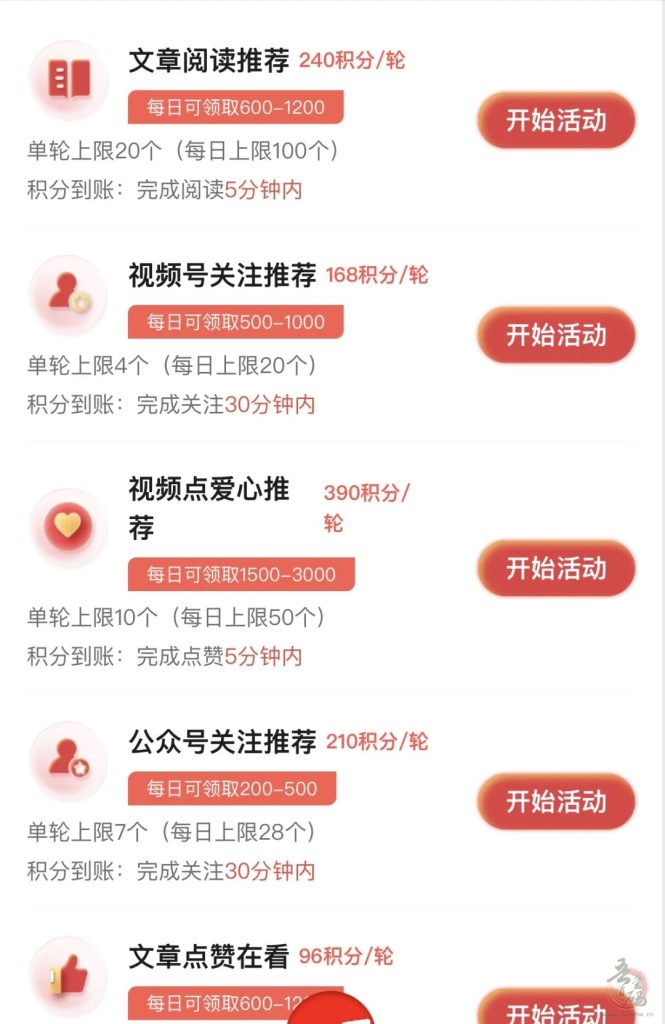Start the 视频点爱心推荐 activity

click(556, 569)
